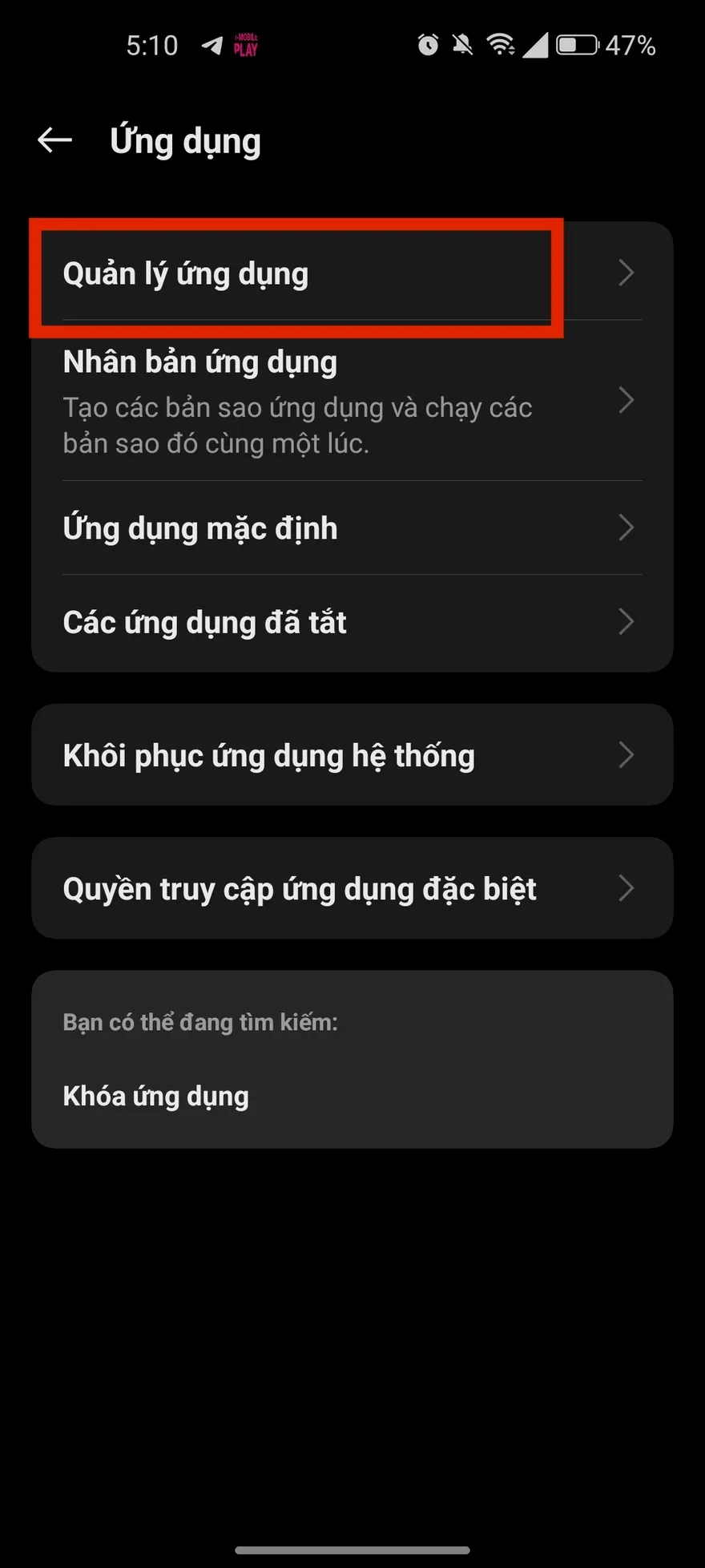Tap the back arrow icon

click(x=54, y=140)
